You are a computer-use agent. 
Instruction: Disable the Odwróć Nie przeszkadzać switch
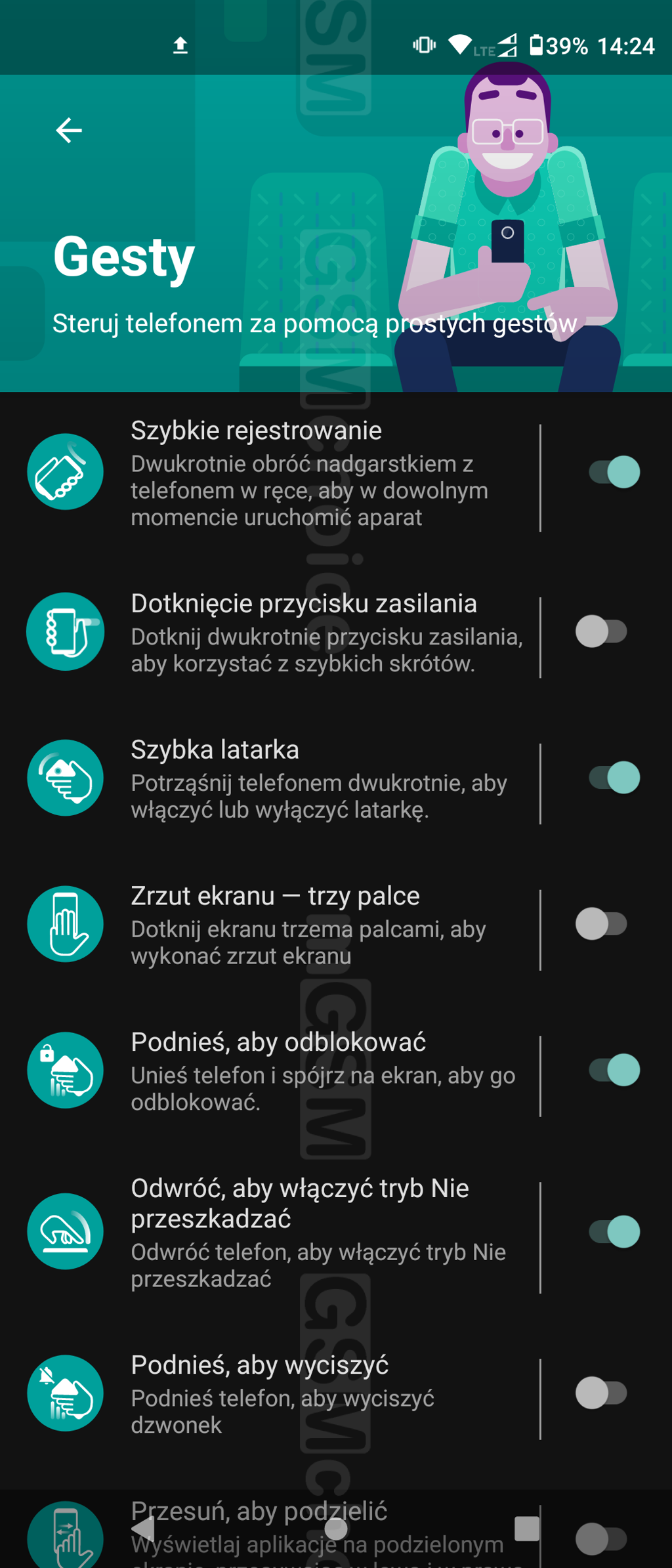click(x=614, y=1231)
